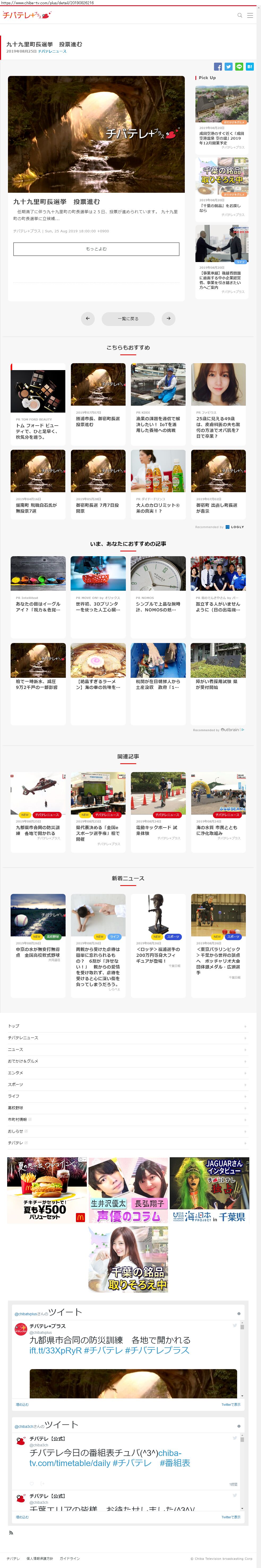This screenshot has width=261, height=1568.
Task: Open footer menu row トップ
Action: pyautogui.click(x=128, y=1026)
